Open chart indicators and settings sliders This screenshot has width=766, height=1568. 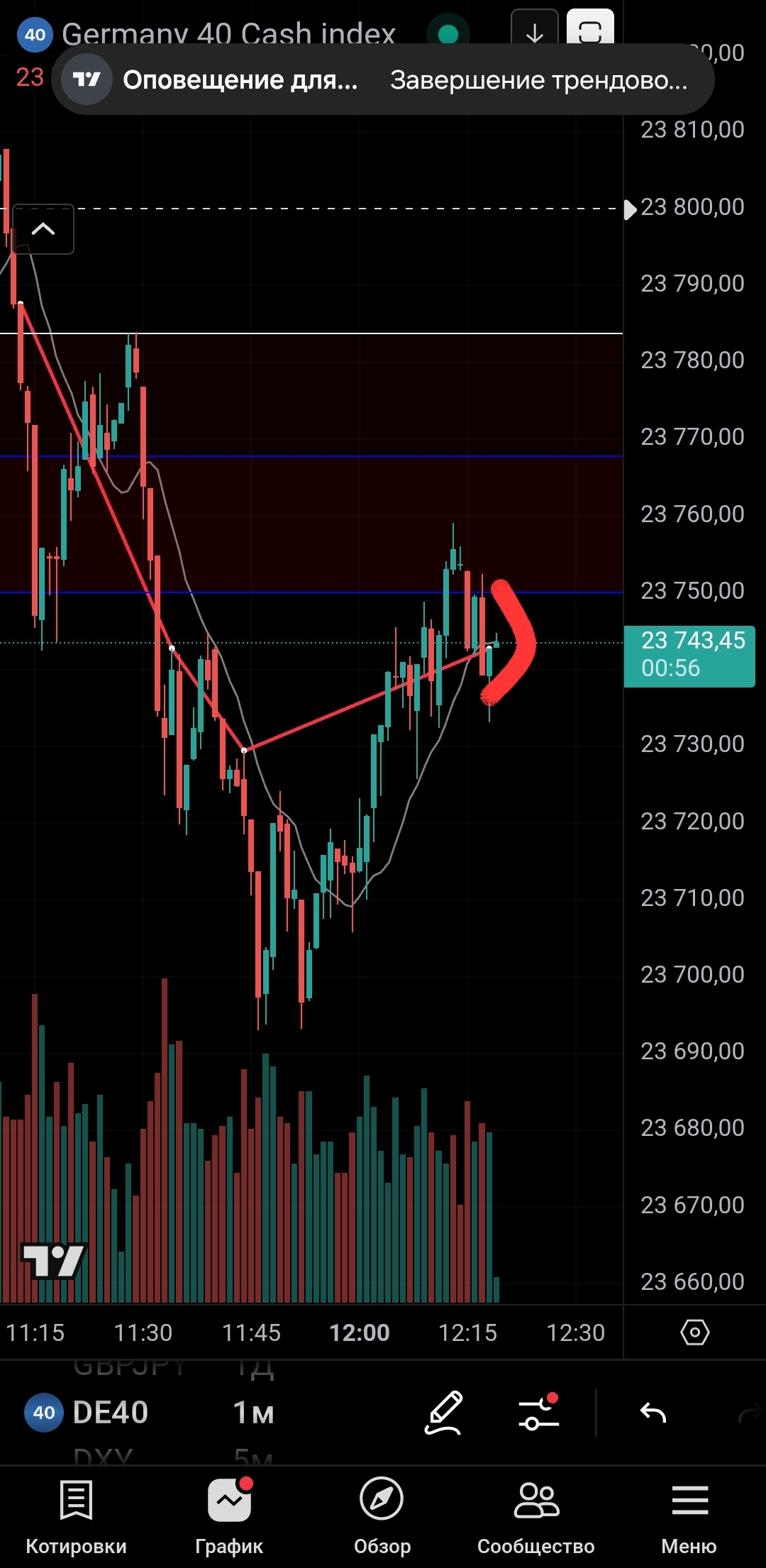coord(538,1413)
